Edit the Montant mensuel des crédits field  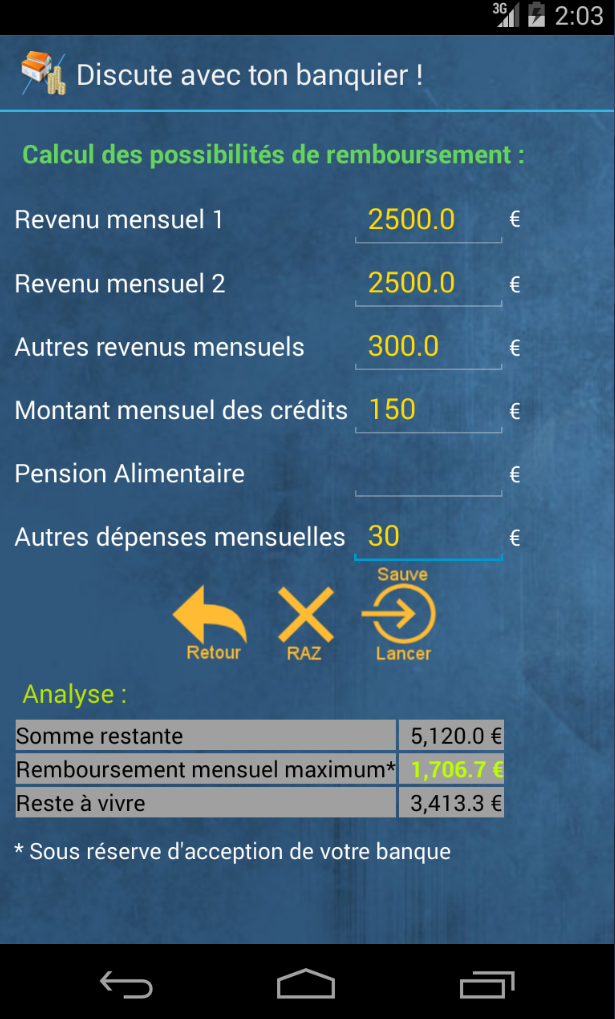click(x=428, y=410)
